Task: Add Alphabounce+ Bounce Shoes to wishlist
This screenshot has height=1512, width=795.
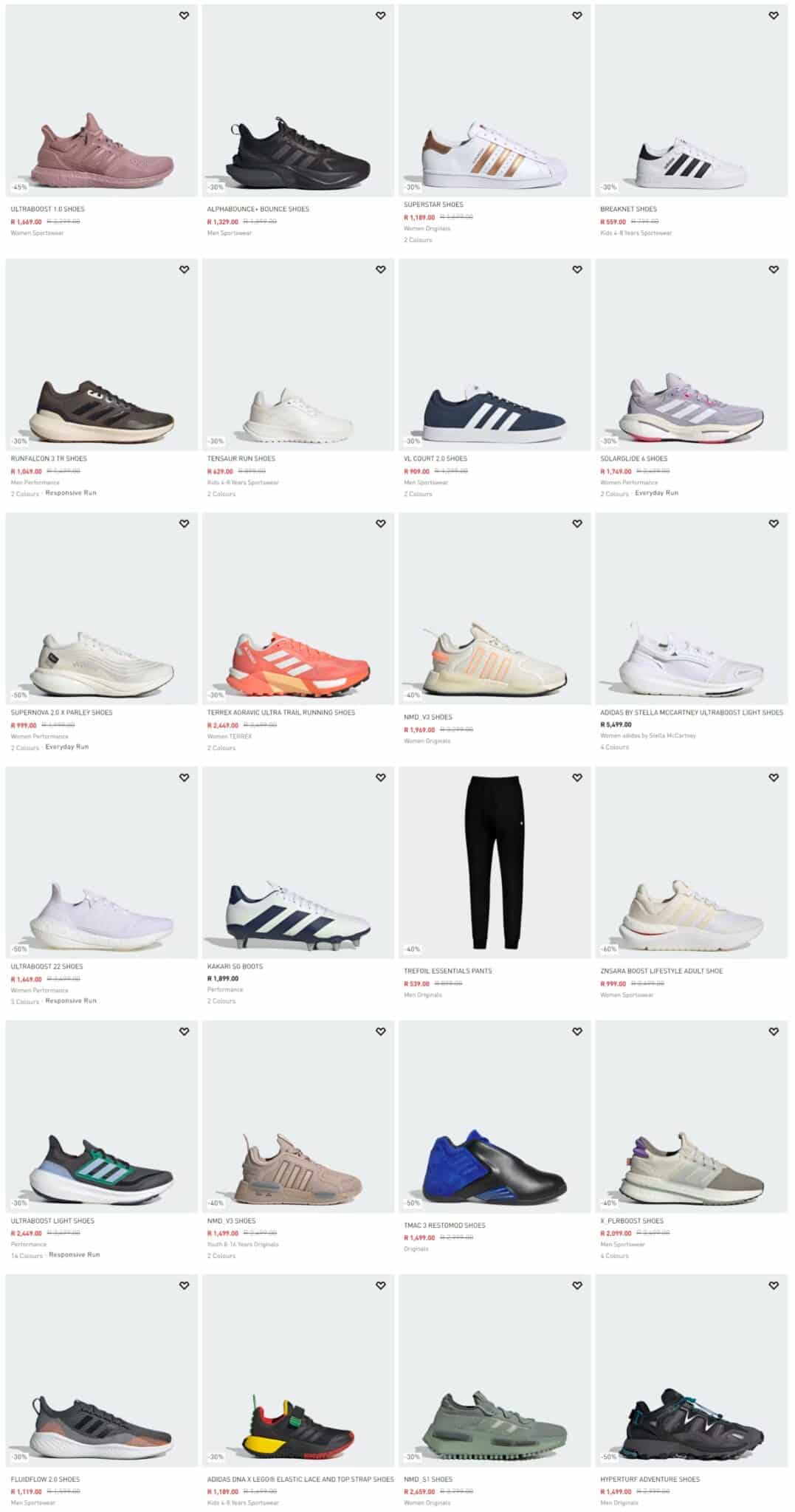Action: coord(381,16)
